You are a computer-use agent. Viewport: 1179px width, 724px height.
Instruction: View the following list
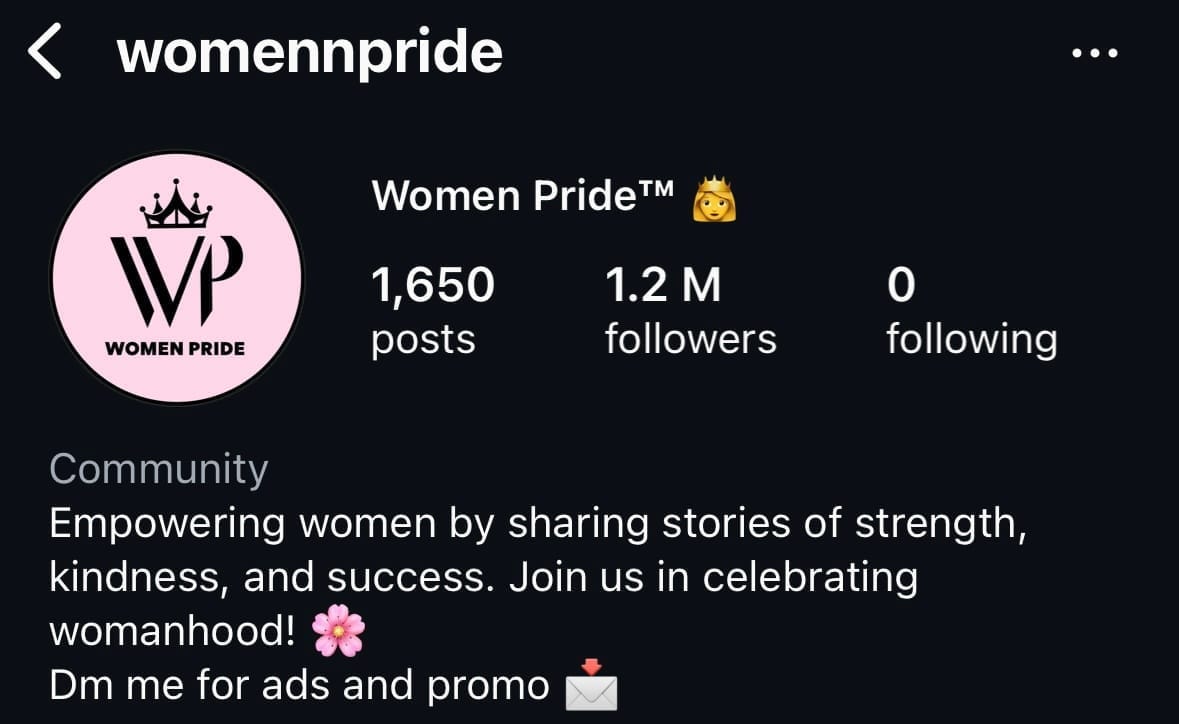pyautogui.click(x=970, y=311)
